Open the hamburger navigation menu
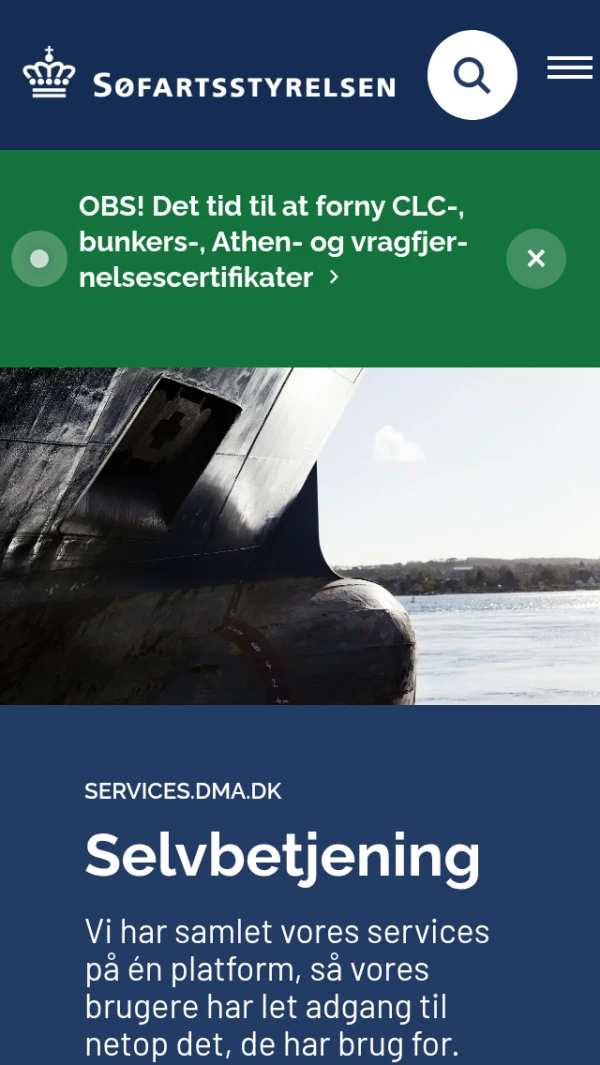The height and width of the screenshot is (1065, 600). click(x=570, y=68)
